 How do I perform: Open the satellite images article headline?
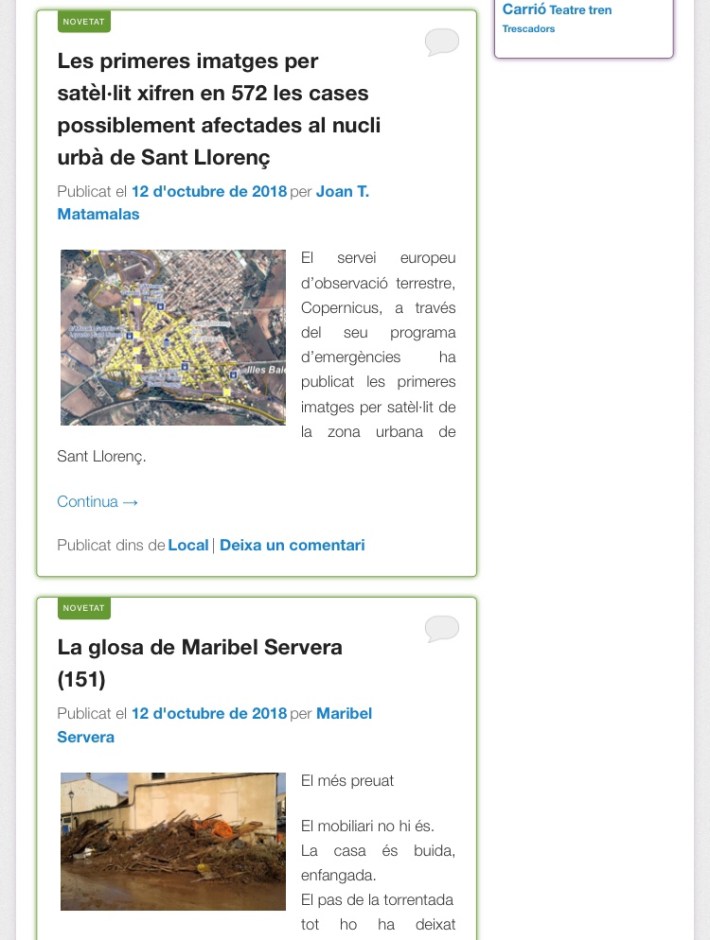(218, 109)
